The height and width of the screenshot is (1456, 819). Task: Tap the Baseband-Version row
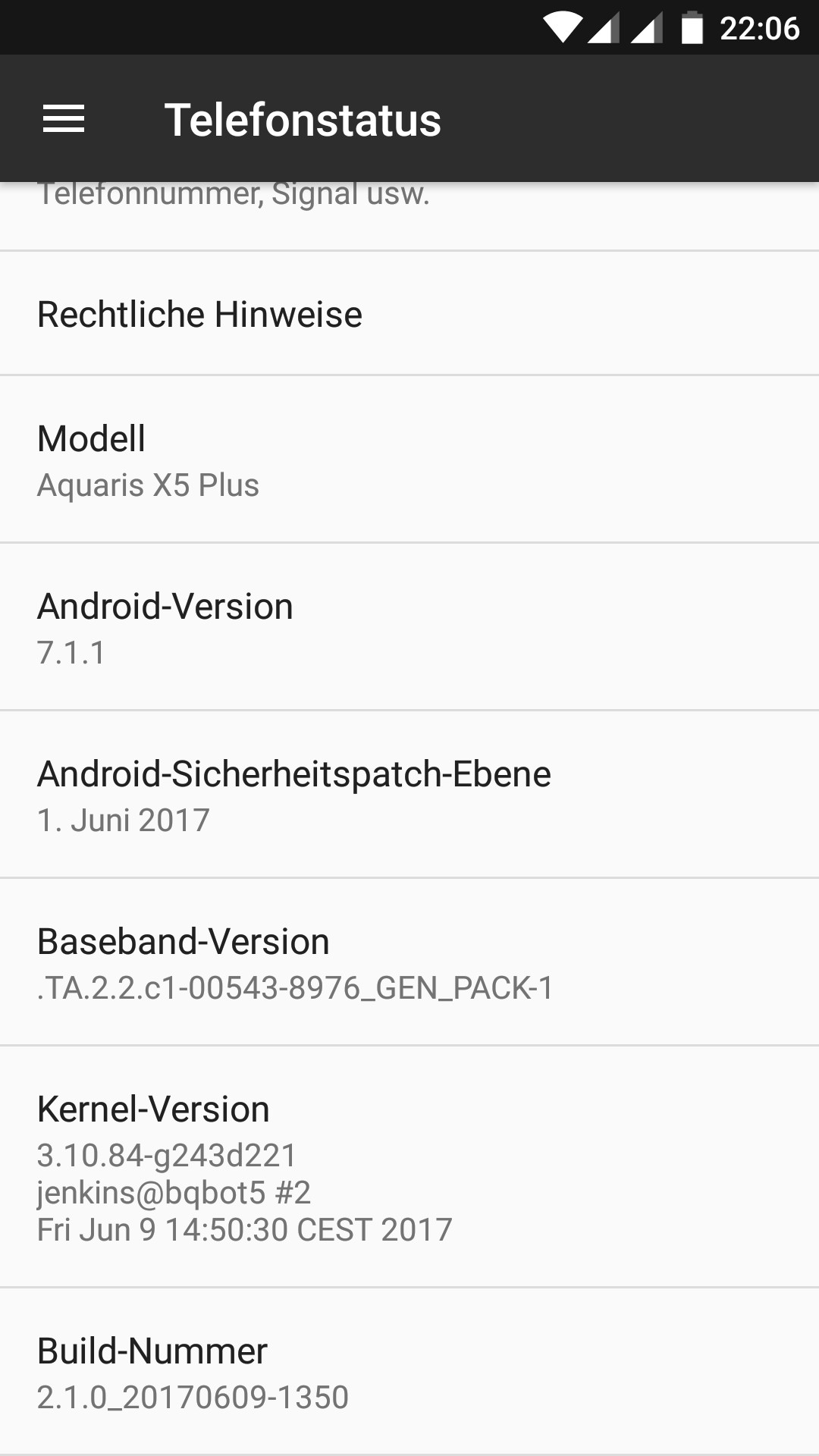coord(409,962)
